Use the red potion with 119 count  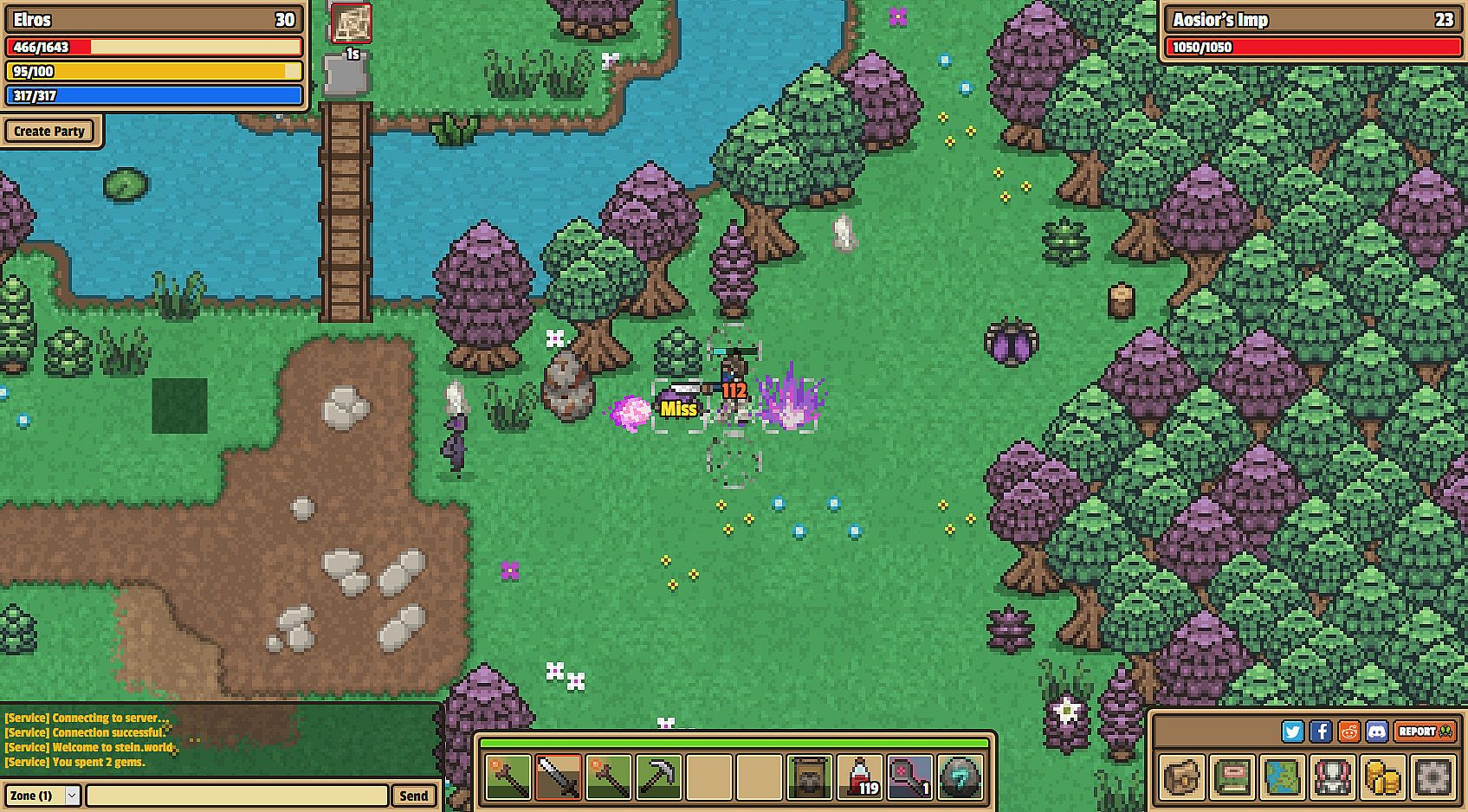coord(860,777)
